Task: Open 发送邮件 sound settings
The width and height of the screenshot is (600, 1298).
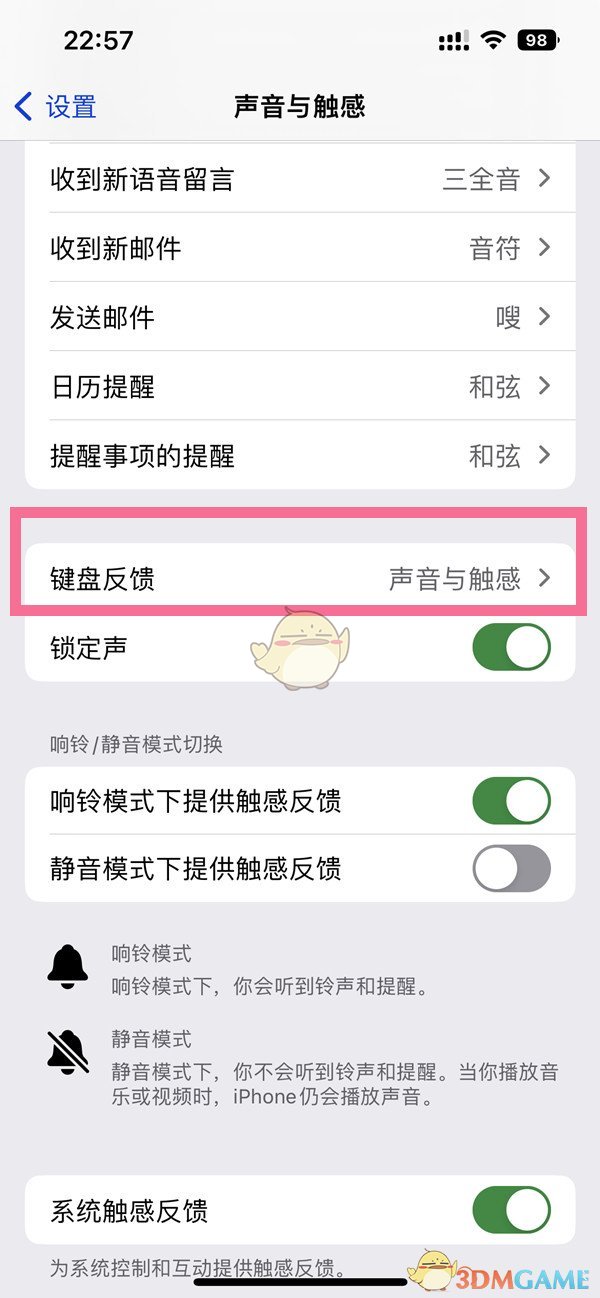Action: [300, 317]
